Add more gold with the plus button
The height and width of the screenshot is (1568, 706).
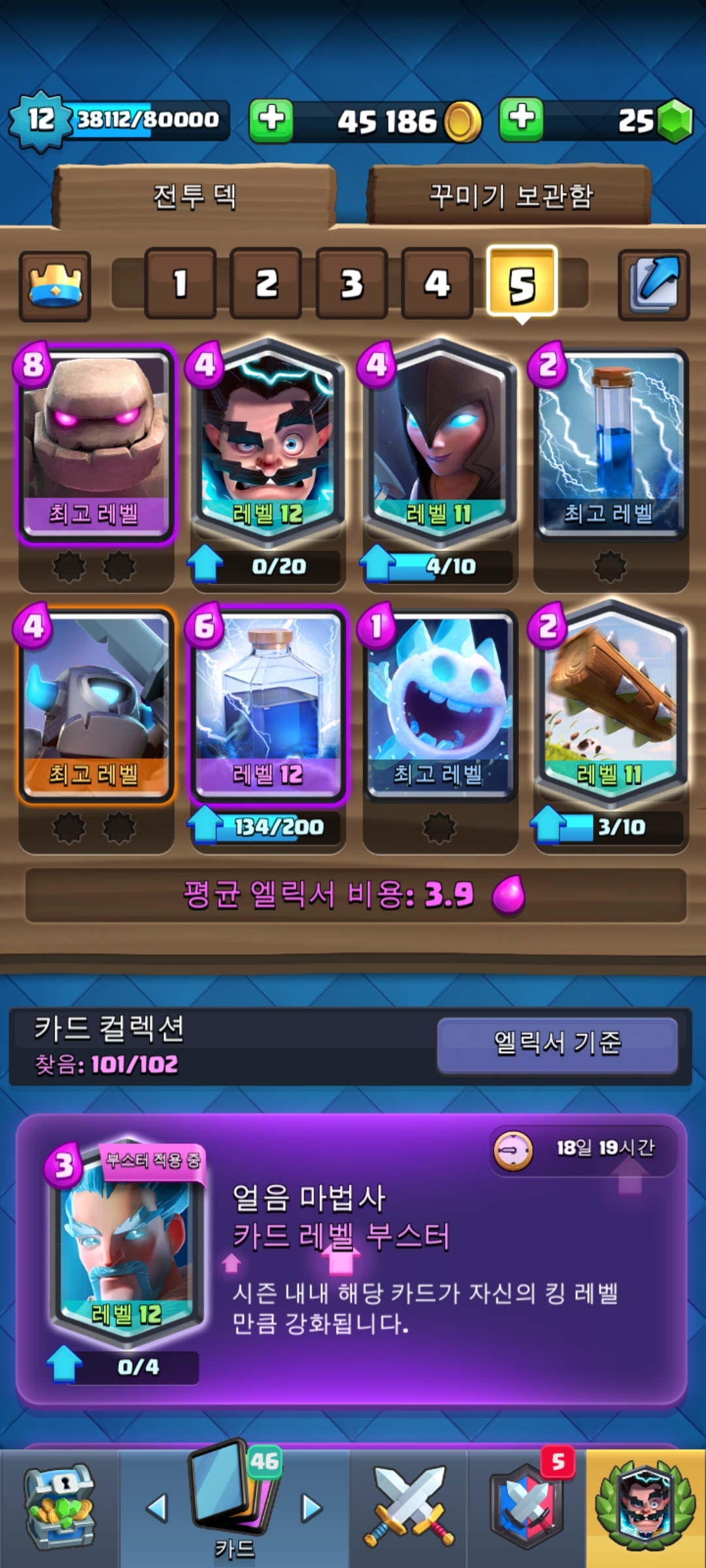coord(271,120)
